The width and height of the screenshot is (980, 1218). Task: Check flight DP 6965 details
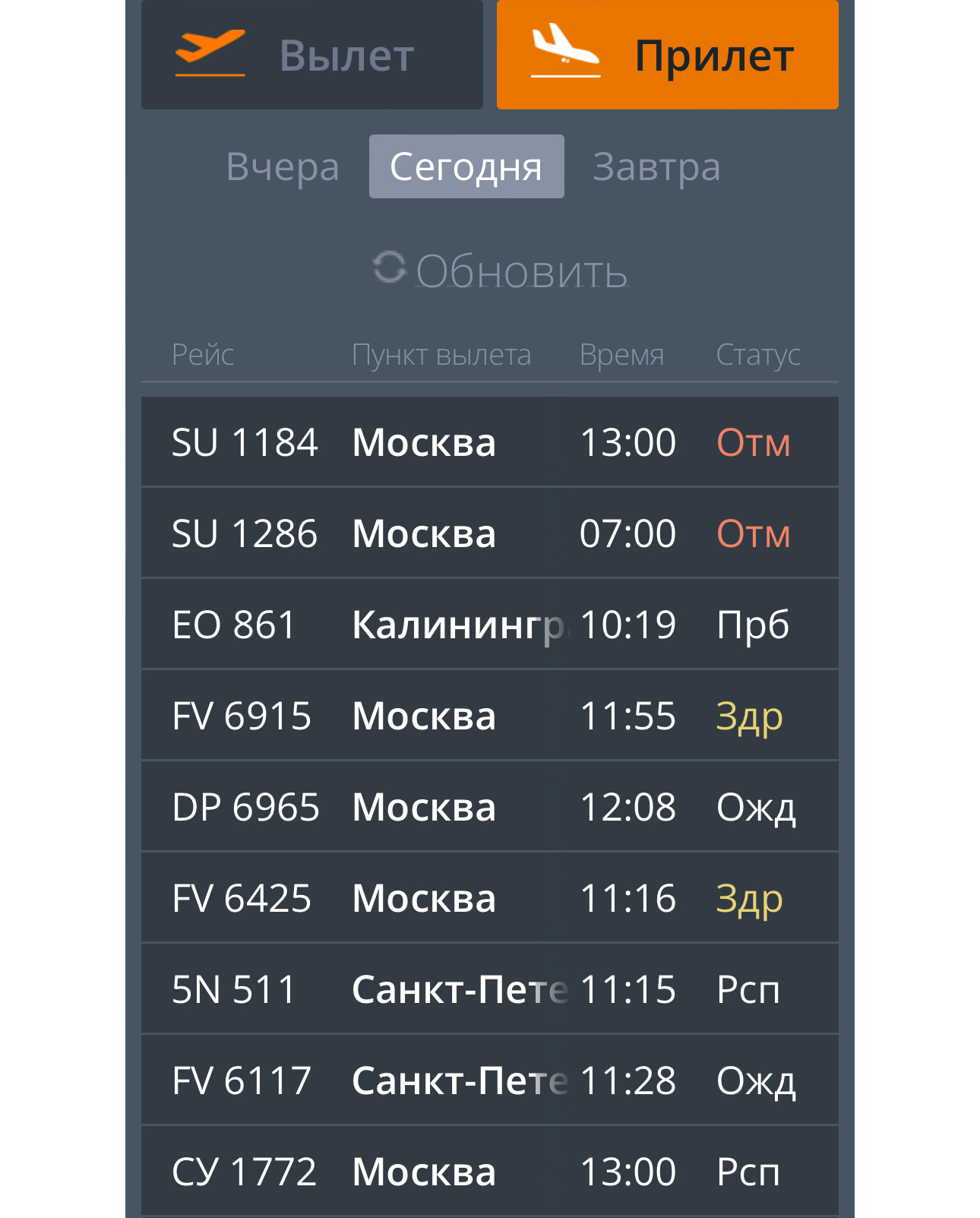pos(489,807)
